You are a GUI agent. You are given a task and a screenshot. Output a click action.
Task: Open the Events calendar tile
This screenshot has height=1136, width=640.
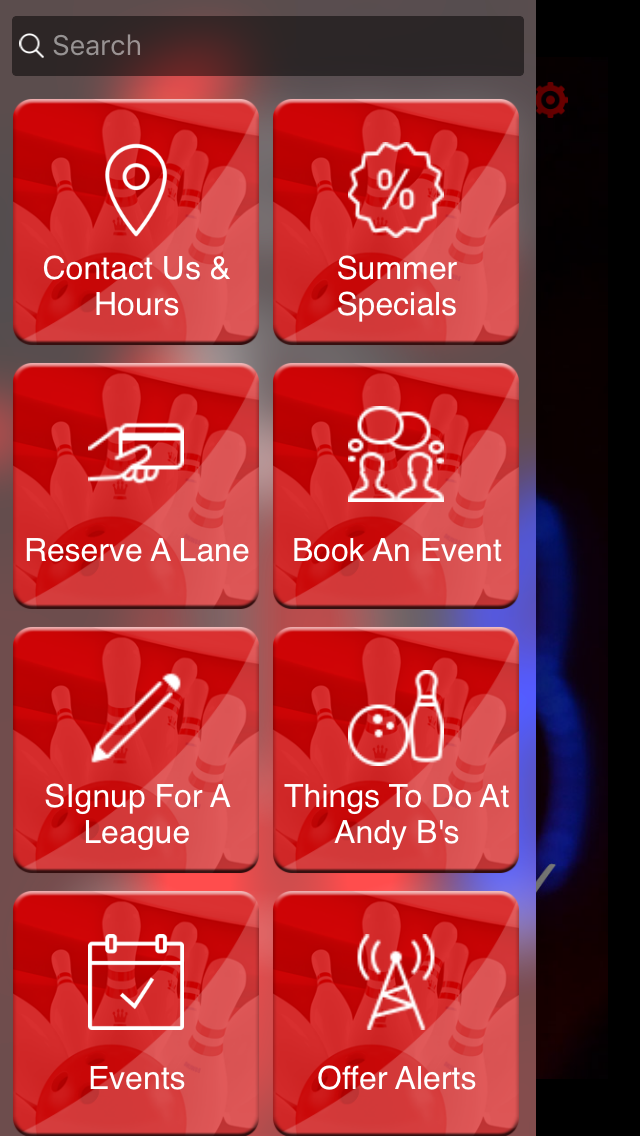[136, 1012]
